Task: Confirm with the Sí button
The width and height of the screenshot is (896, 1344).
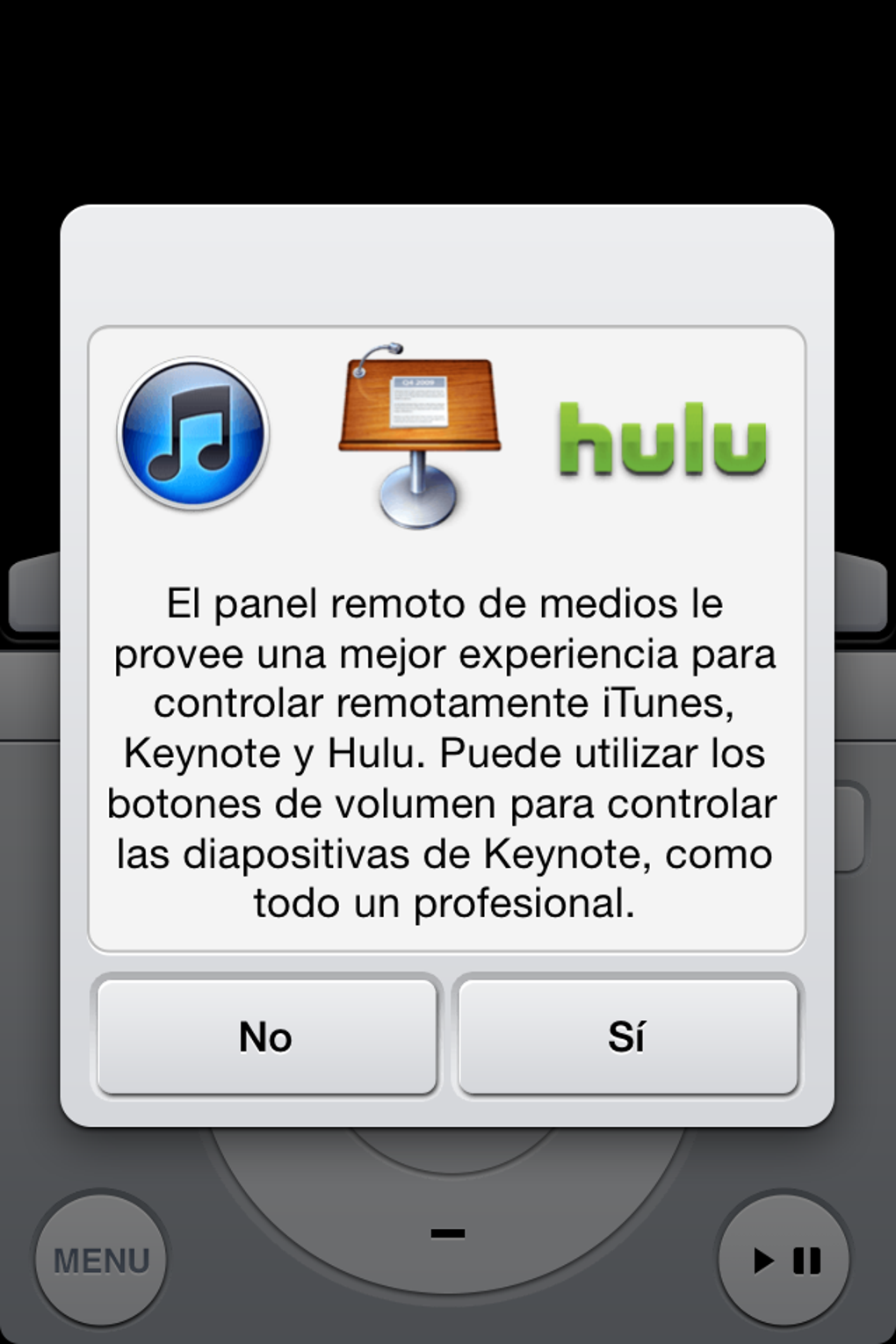Action: [x=627, y=1037]
